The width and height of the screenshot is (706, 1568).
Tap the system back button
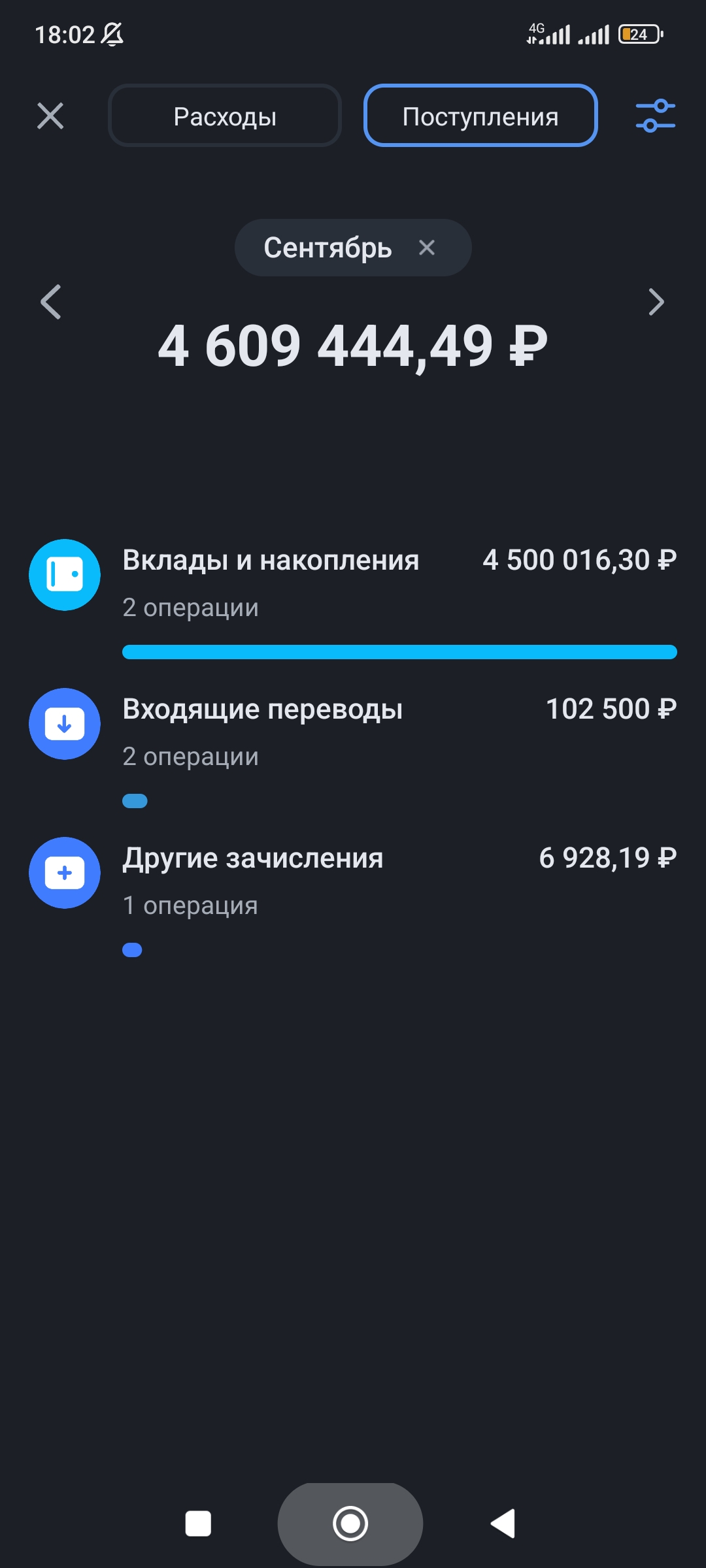503,1524
